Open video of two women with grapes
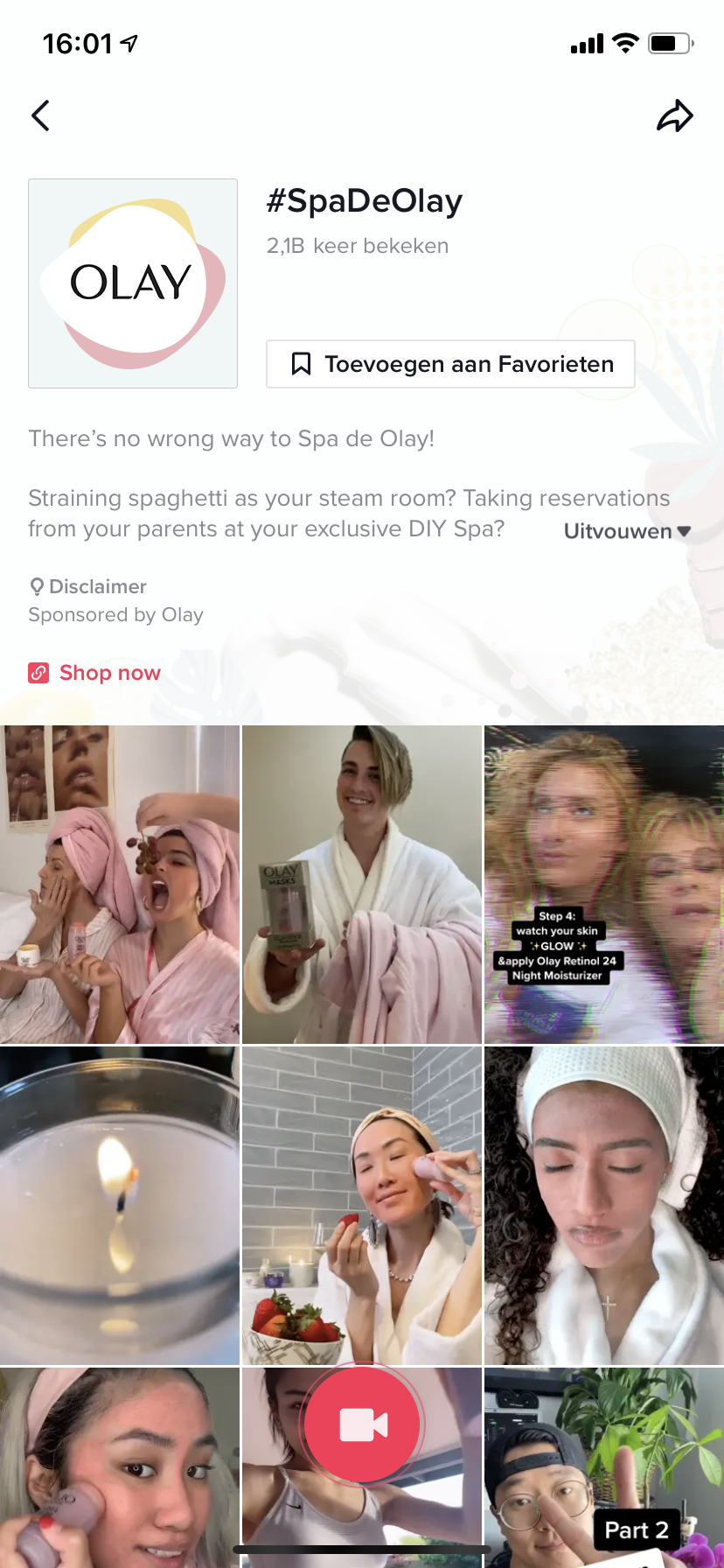The height and width of the screenshot is (1568, 724). coord(120,884)
